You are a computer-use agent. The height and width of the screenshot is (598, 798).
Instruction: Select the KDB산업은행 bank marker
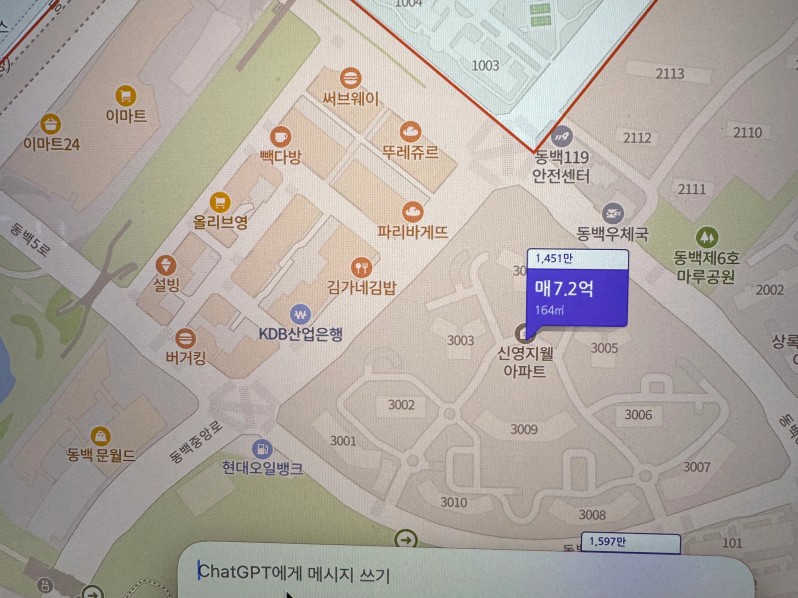[300, 313]
